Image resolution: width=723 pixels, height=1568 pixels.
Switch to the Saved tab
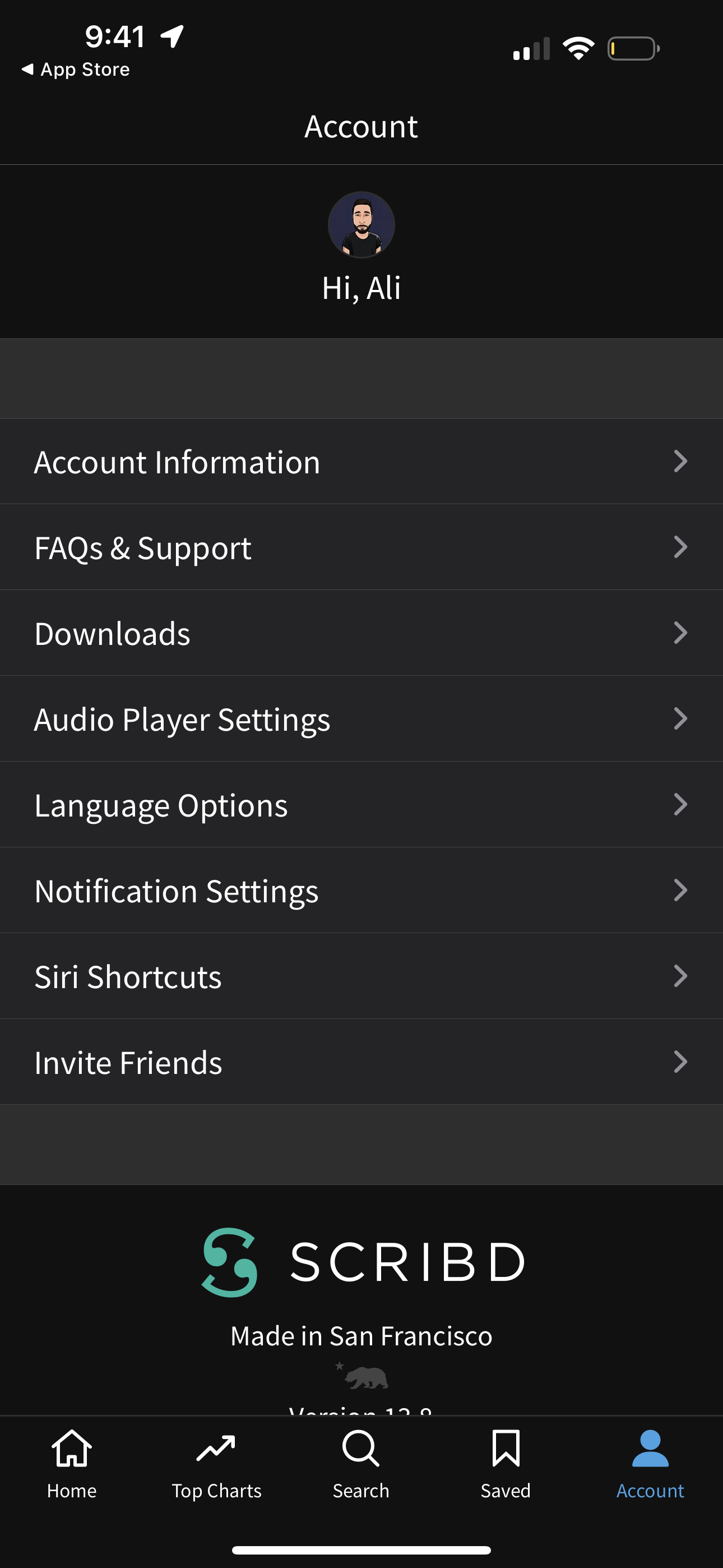tap(505, 1464)
